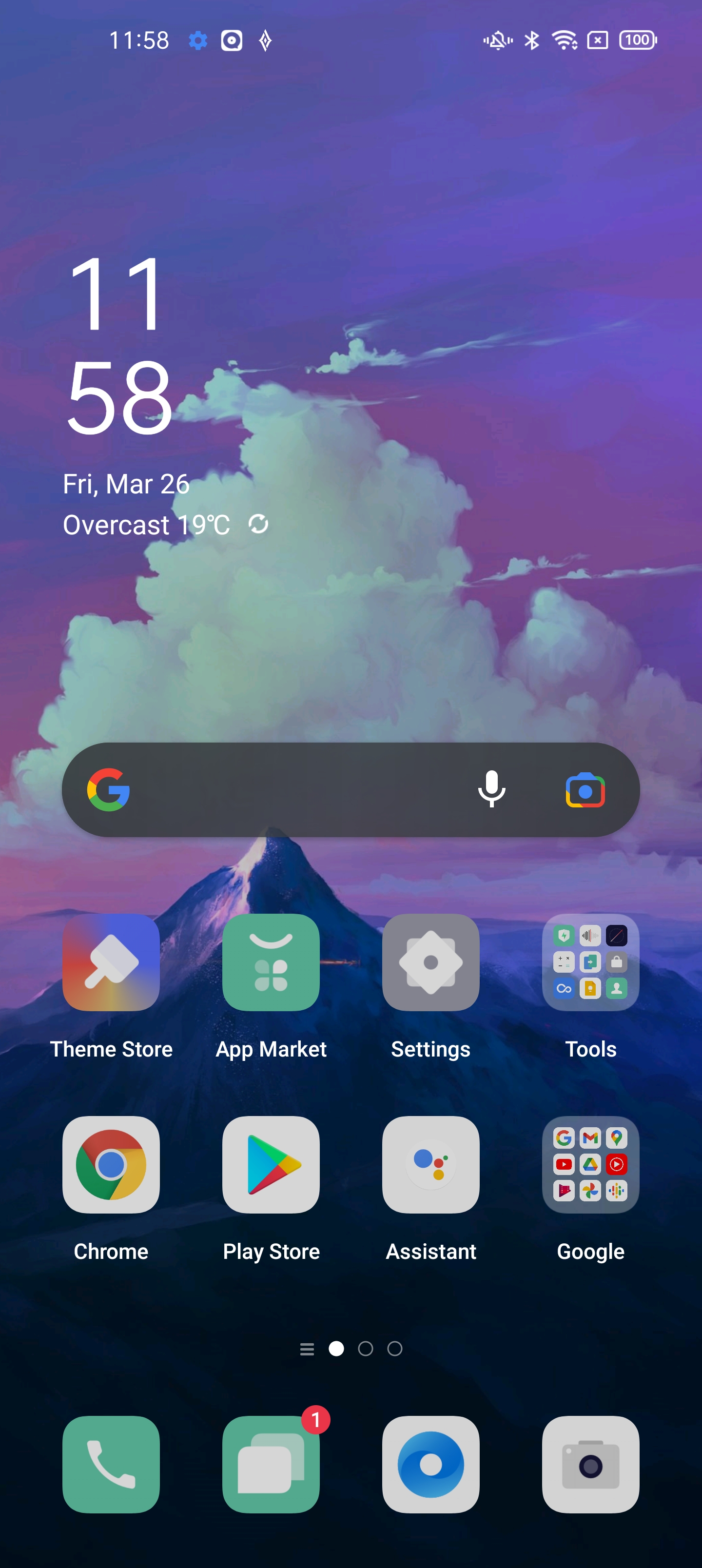
Task: Start voice search with the microphone
Action: (x=491, y=789)
